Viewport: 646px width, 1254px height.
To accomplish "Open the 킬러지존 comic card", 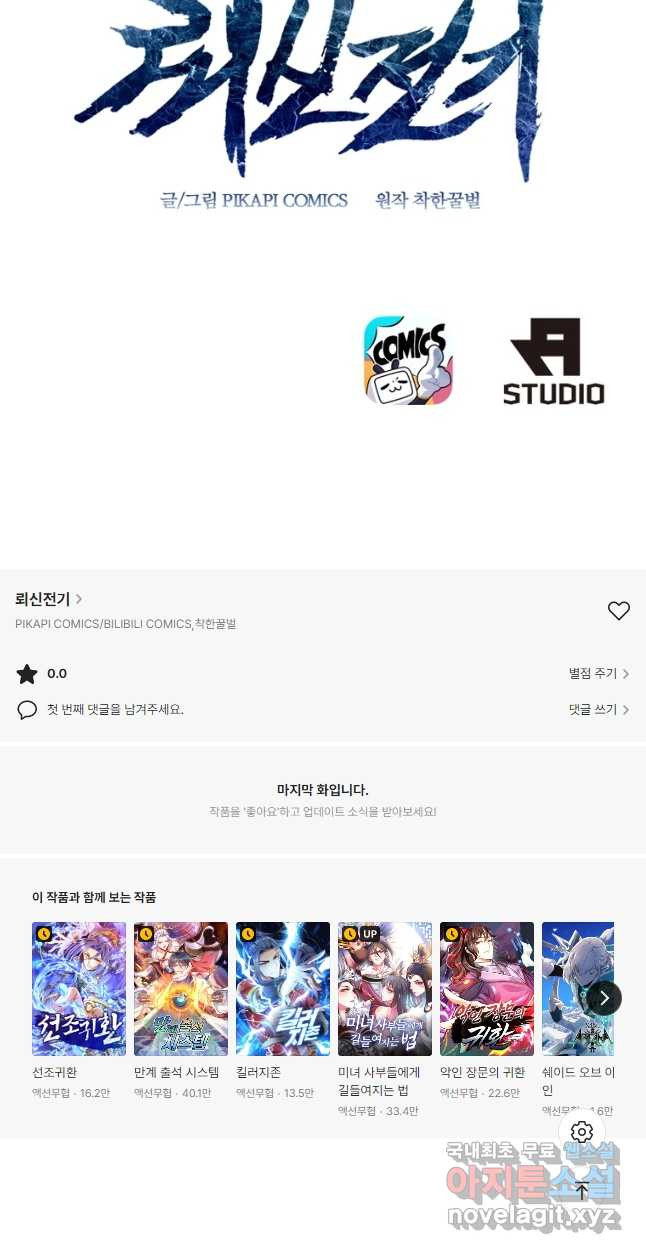I will (283, 988).
